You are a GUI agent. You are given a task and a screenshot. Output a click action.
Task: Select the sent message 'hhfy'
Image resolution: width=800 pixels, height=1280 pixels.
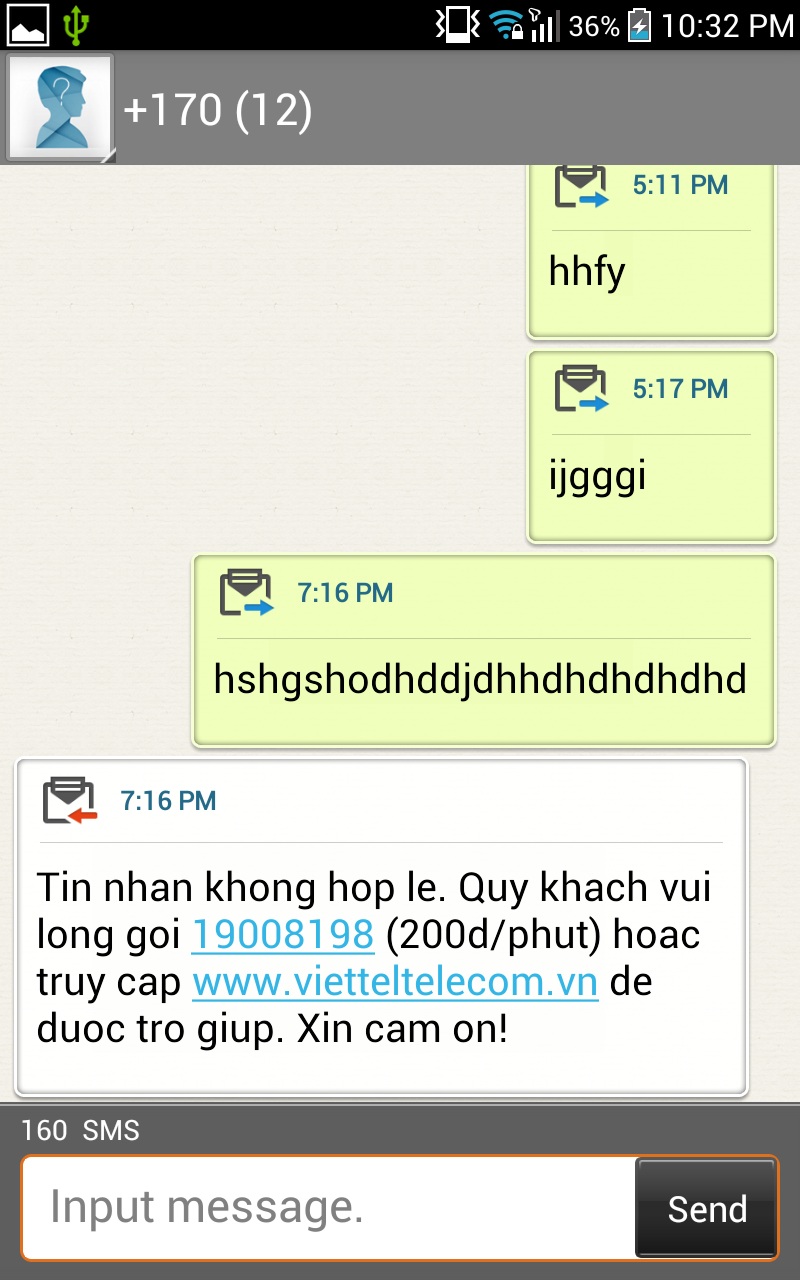tap(651, 272)
